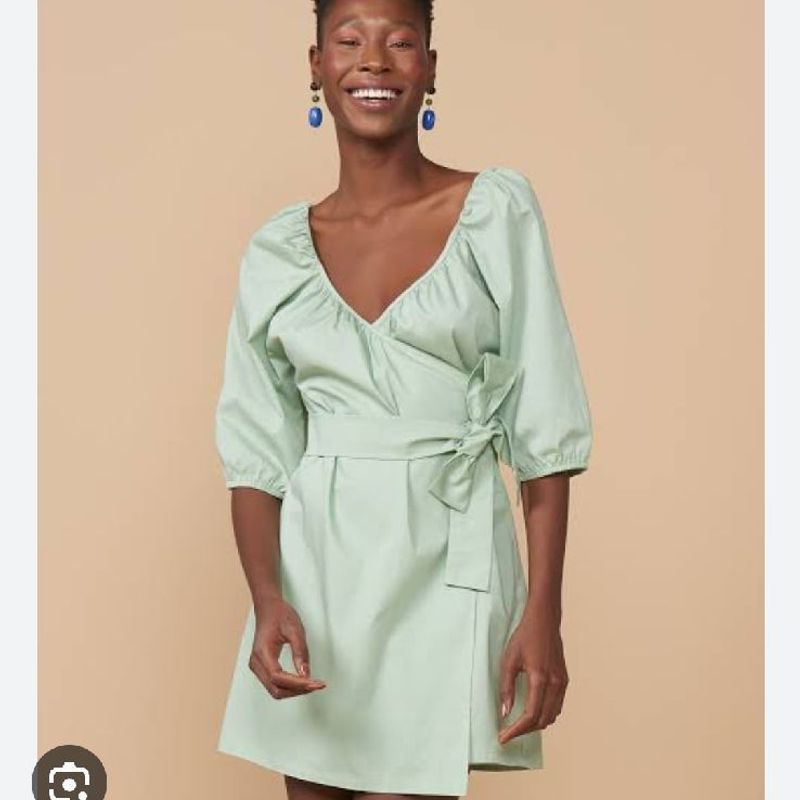Search this image with Google Lens
Screen dimensions: 800x800
tap(68, 779)
